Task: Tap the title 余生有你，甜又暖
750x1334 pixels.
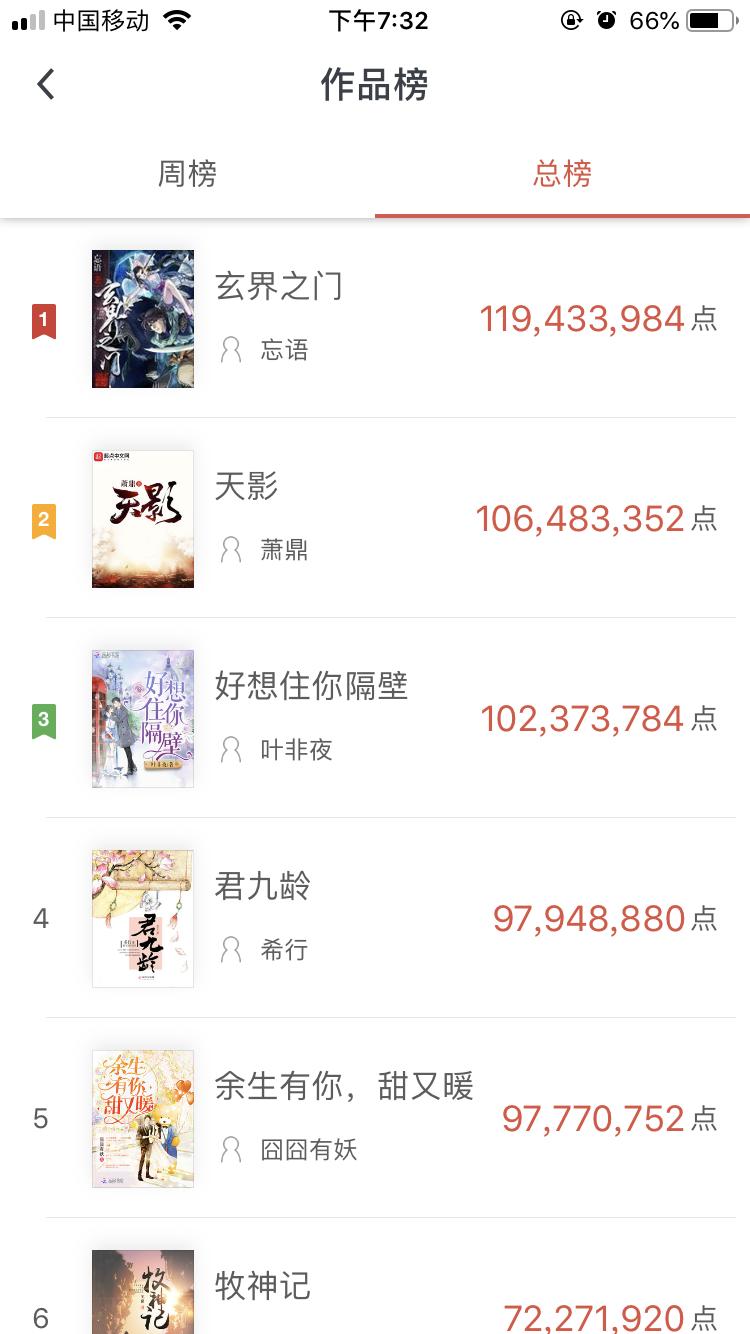Action: click(345, 1086)
